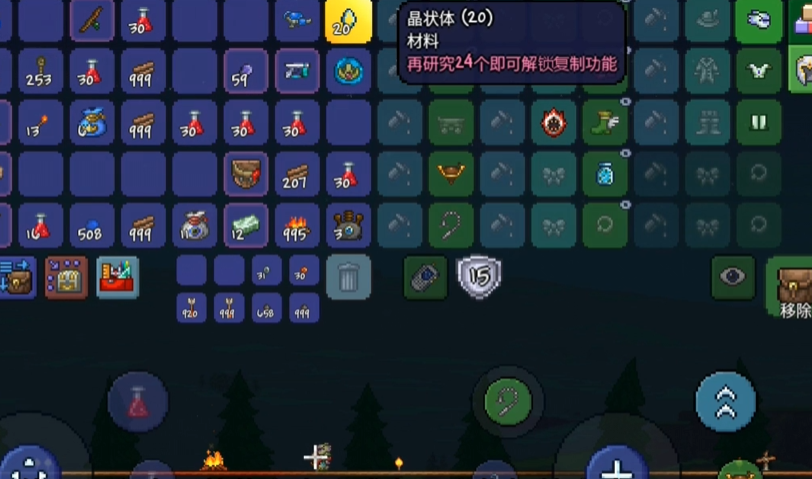Screen dimensions: 812x479
Task: Select the red shield accessory slot
Action: tap(553, 123)
